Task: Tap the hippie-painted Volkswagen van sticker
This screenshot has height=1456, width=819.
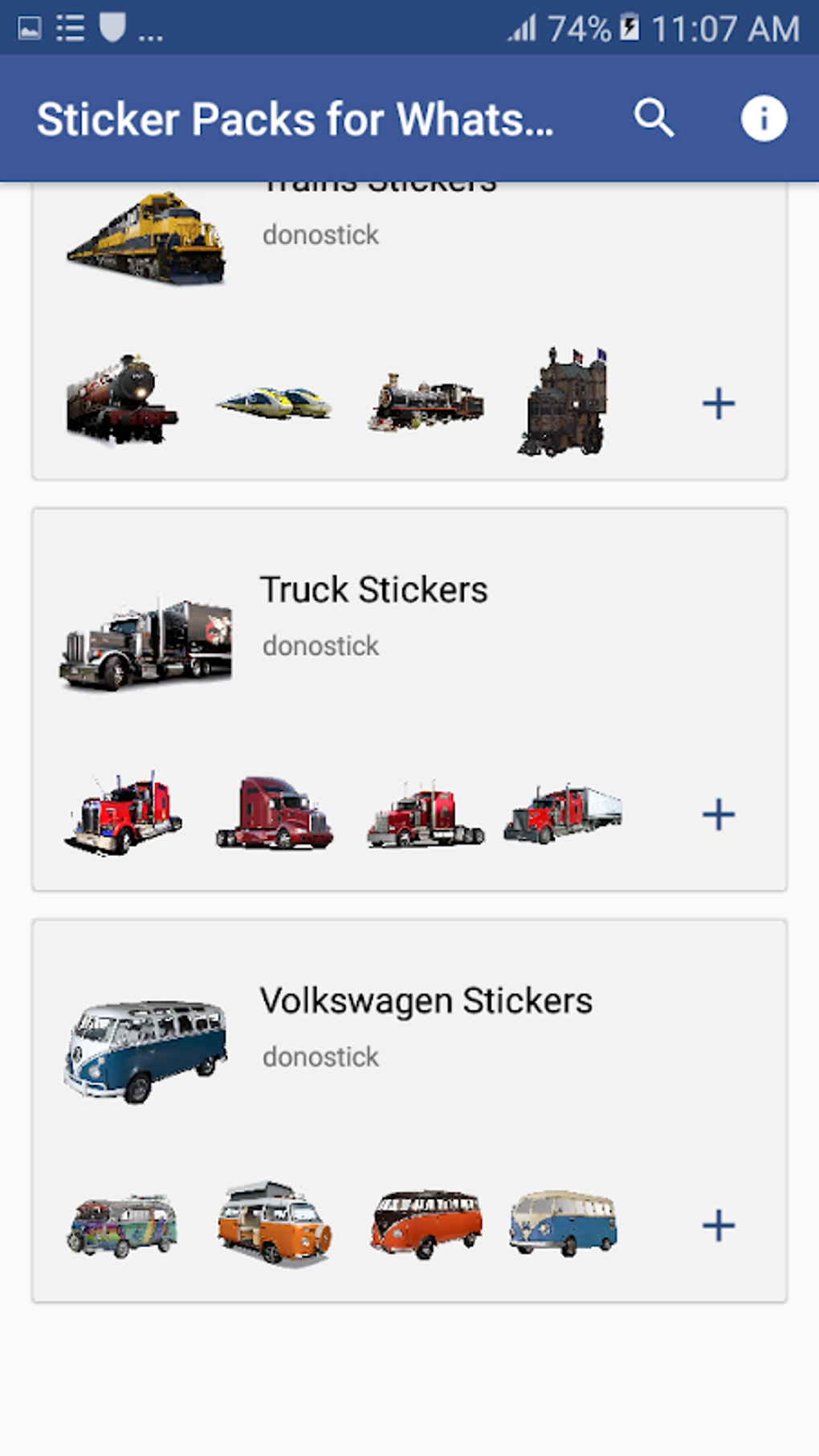Action: pos(122,1225)
